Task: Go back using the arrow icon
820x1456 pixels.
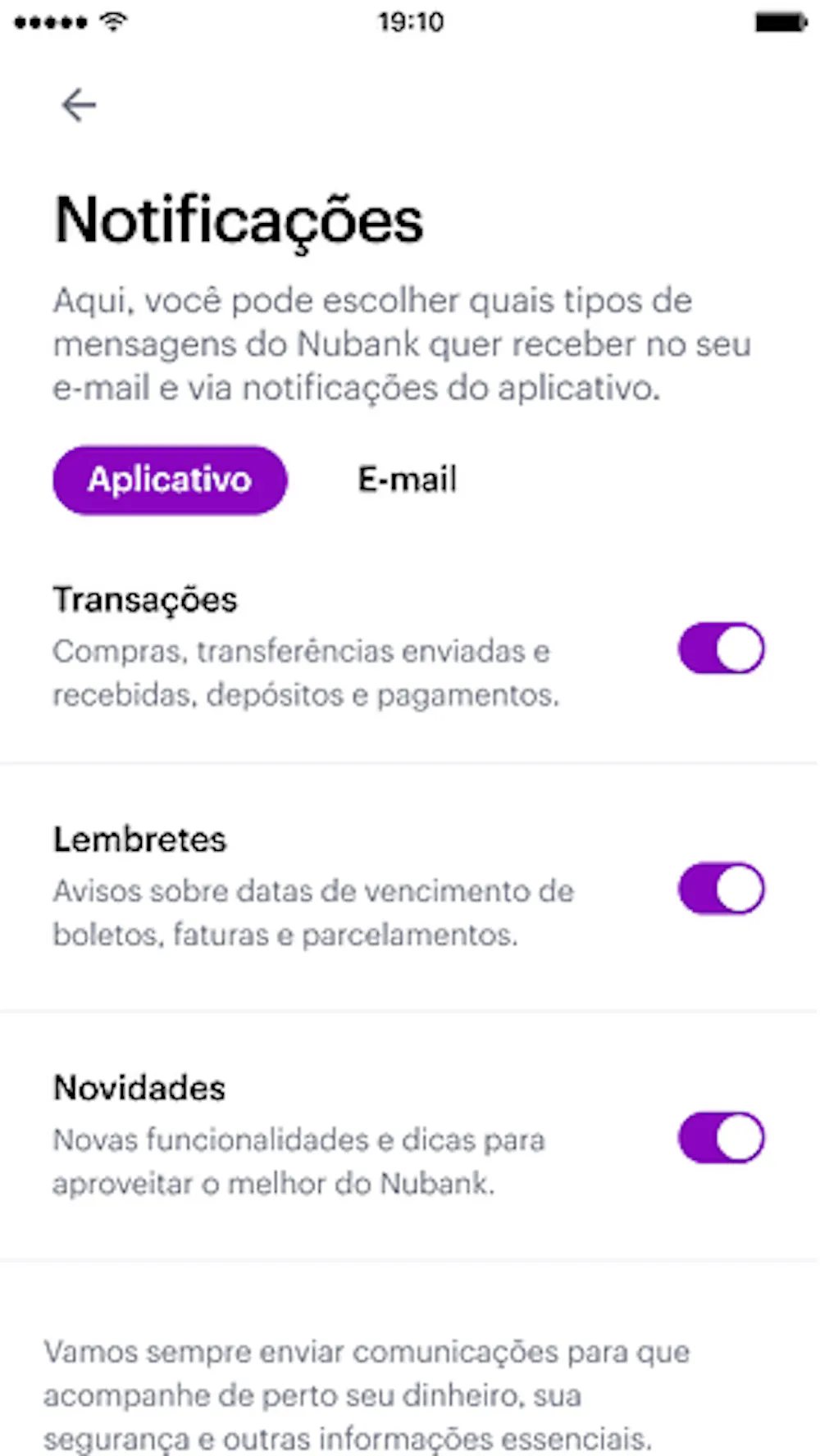Action: [80, 105]
